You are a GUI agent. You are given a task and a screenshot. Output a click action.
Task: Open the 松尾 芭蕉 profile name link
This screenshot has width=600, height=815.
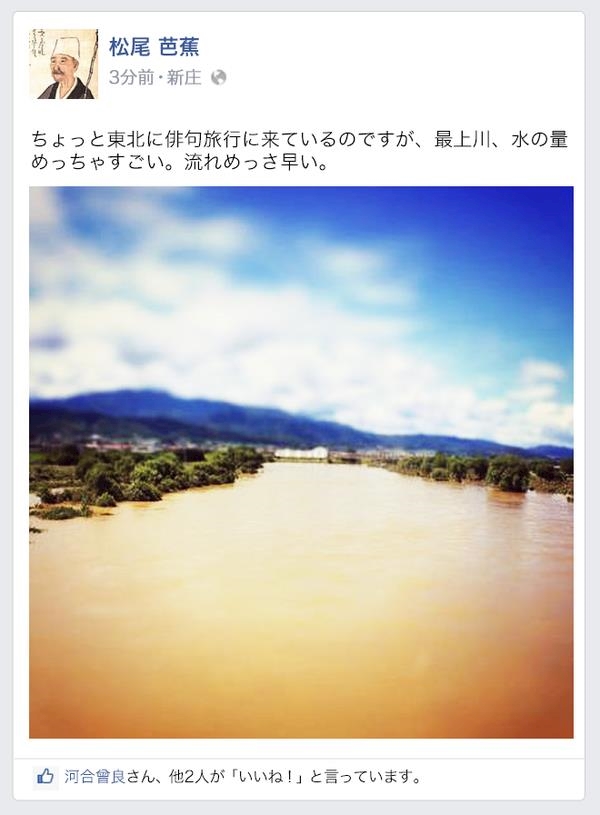pyautogui.click(x=154, y=47)
